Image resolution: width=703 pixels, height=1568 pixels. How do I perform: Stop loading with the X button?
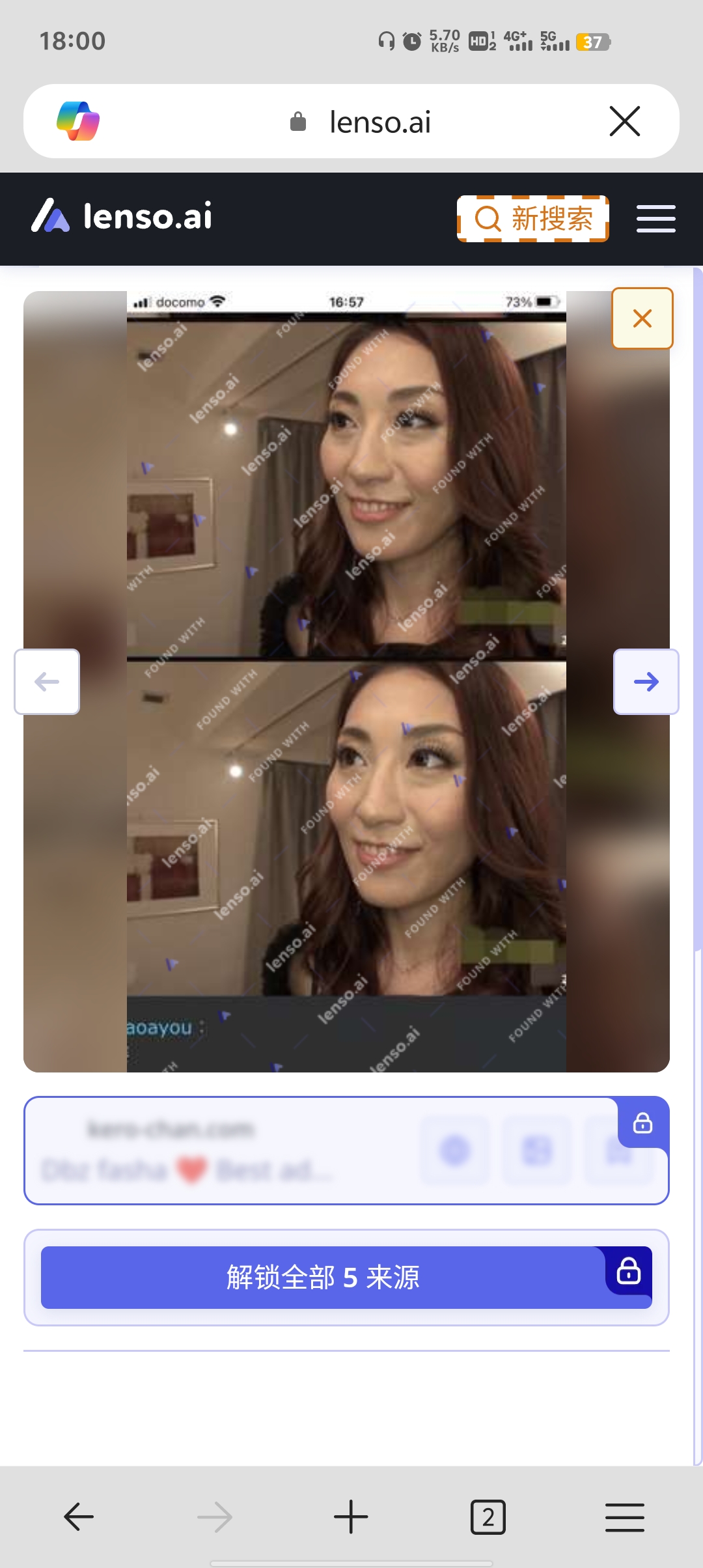[x=624, y=121]
